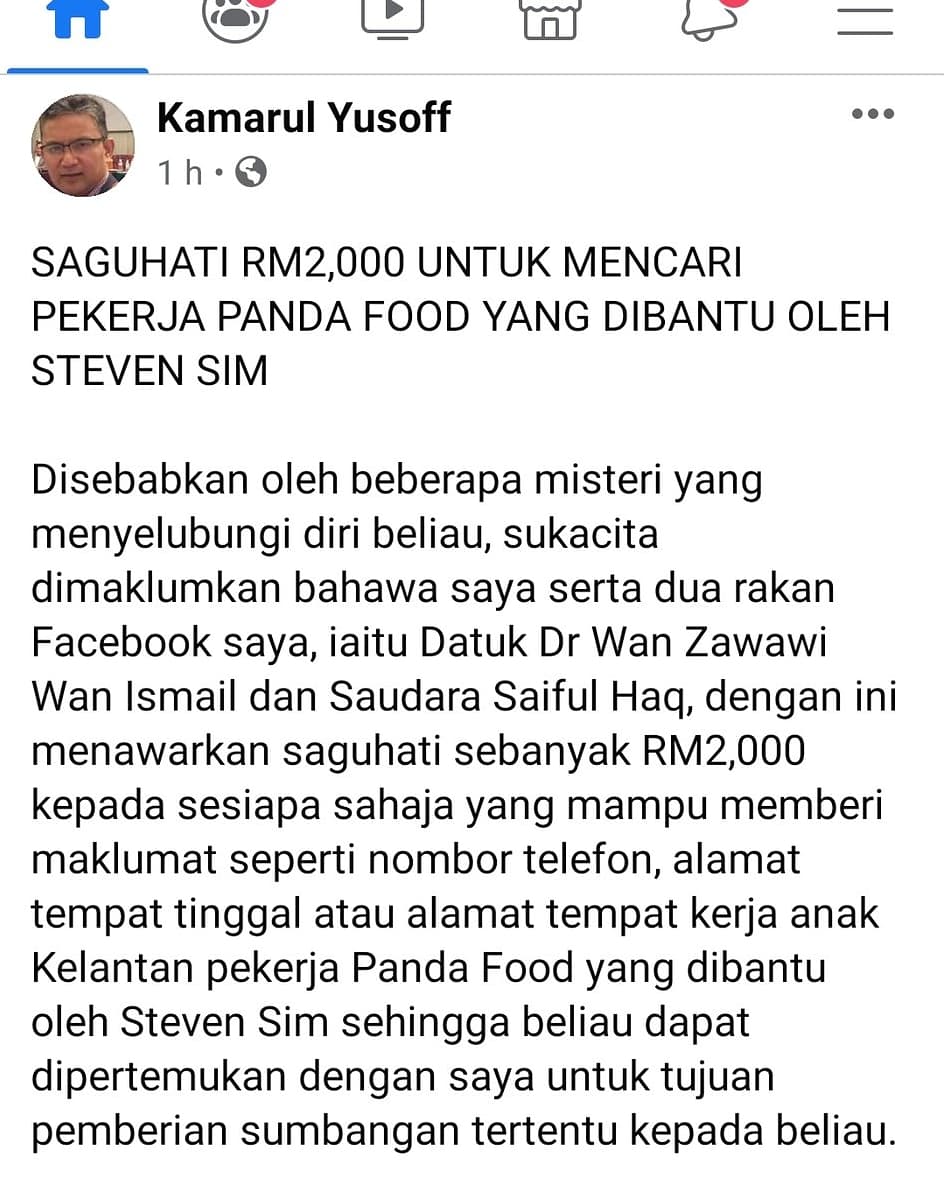944x1181 pixels.
Task: Open the Groups tab
Action: [x=235, y=18]
